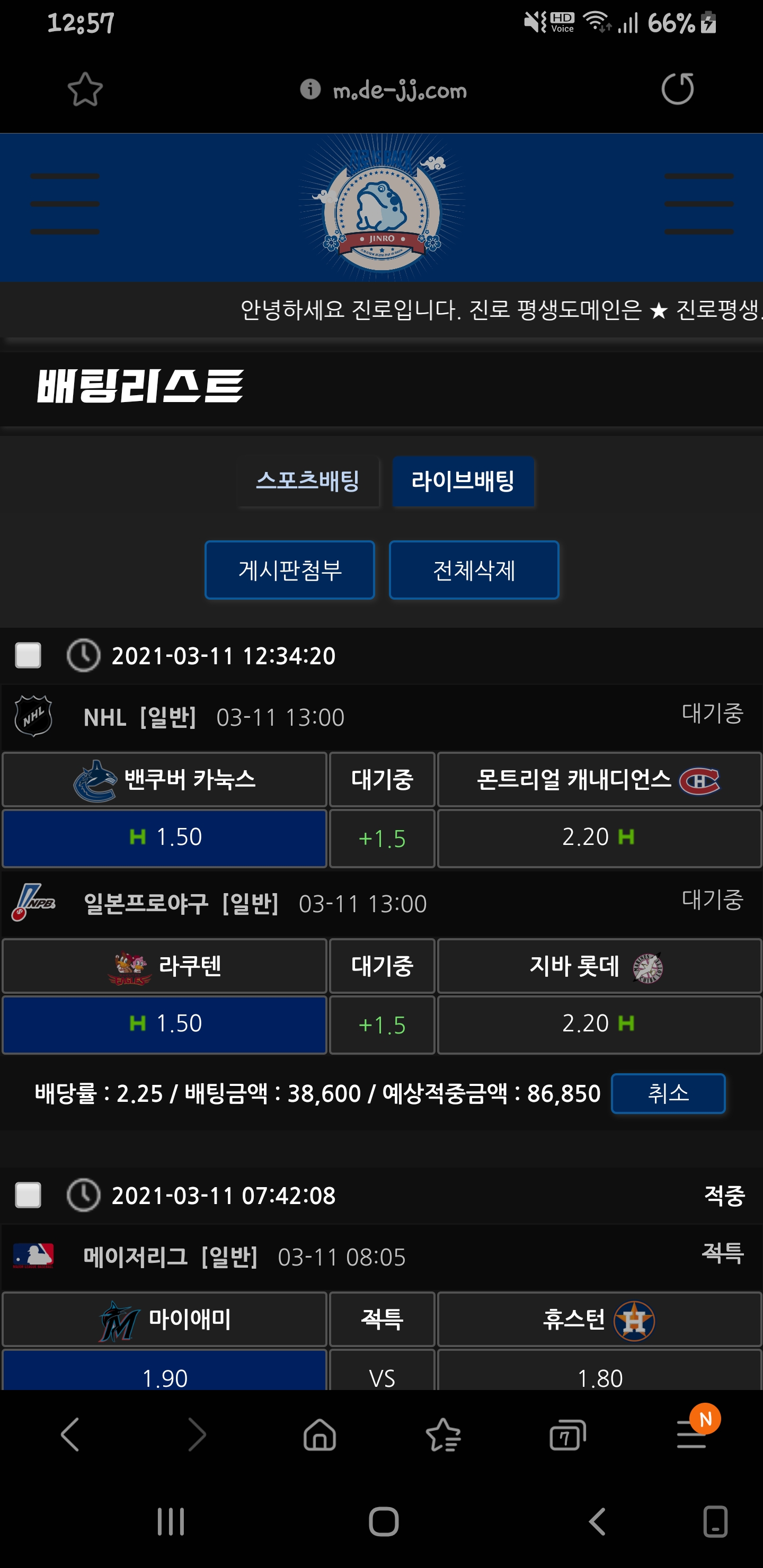Tap the 전체삭제 button
Screen dimensions: 763x1568
tap(474, 570)
